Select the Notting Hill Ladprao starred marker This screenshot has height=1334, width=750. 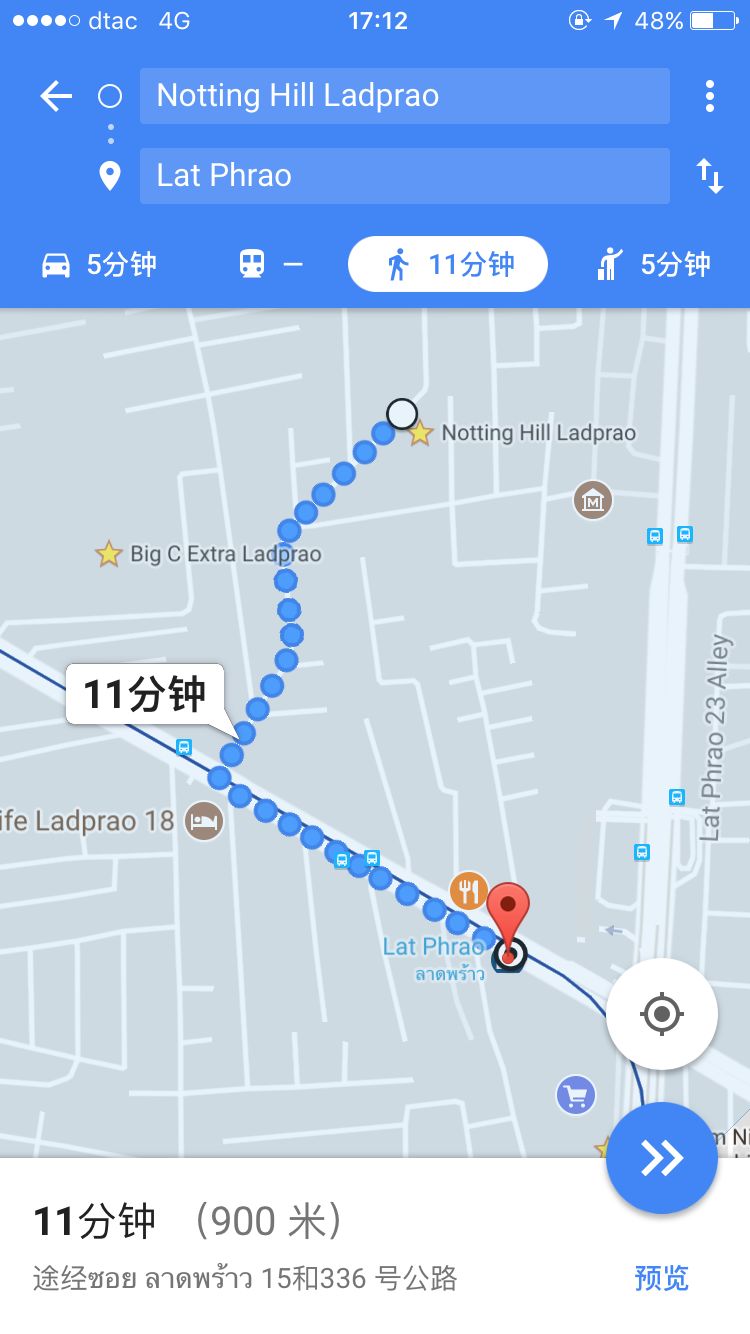420,433
